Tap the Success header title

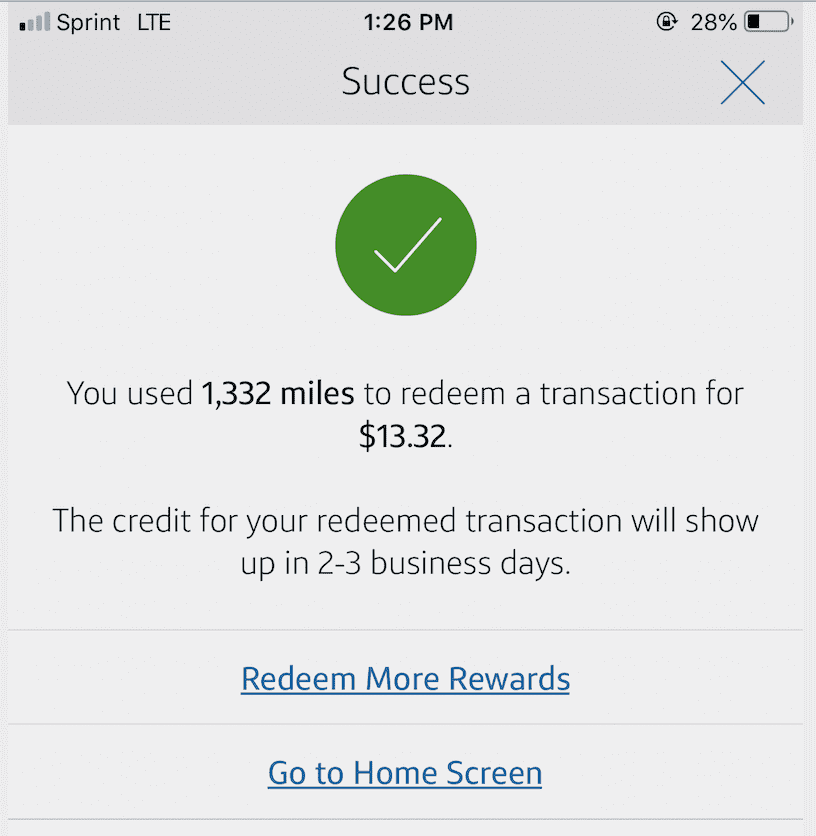[405, 82]
